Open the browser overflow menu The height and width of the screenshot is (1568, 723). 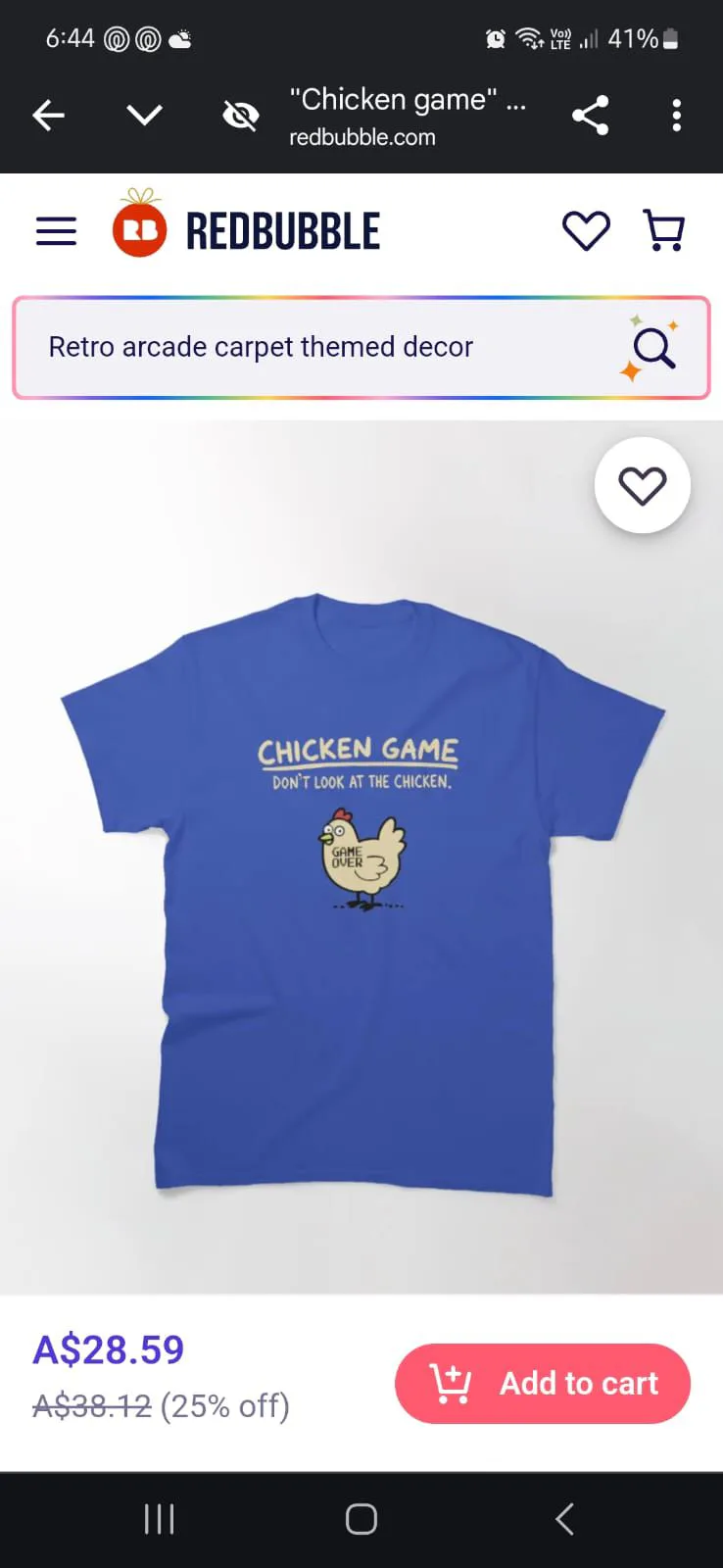click(676, 116)
